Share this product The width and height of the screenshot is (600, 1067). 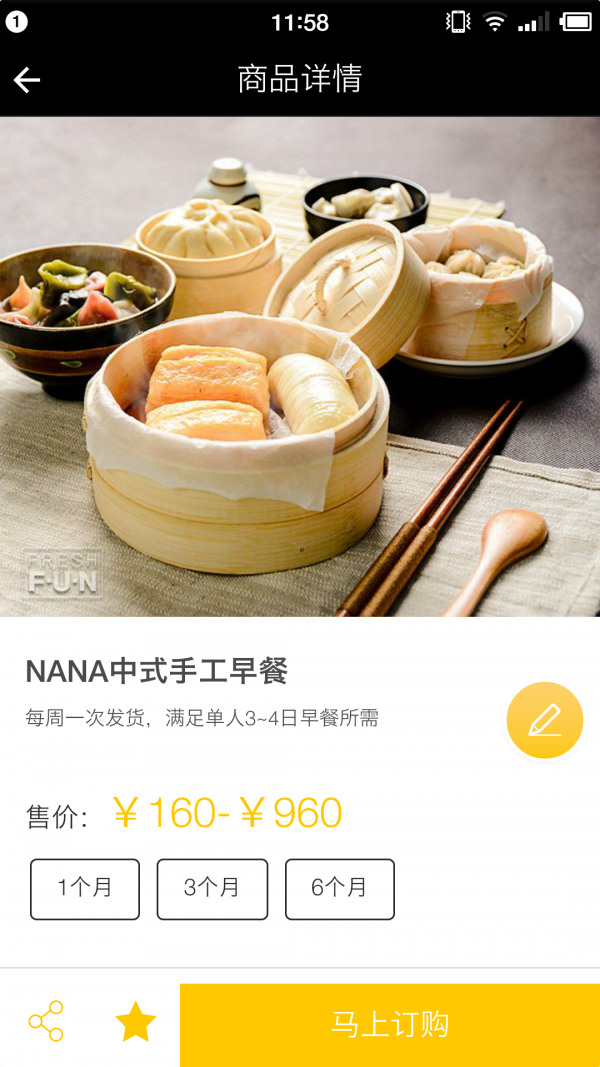46,1021
